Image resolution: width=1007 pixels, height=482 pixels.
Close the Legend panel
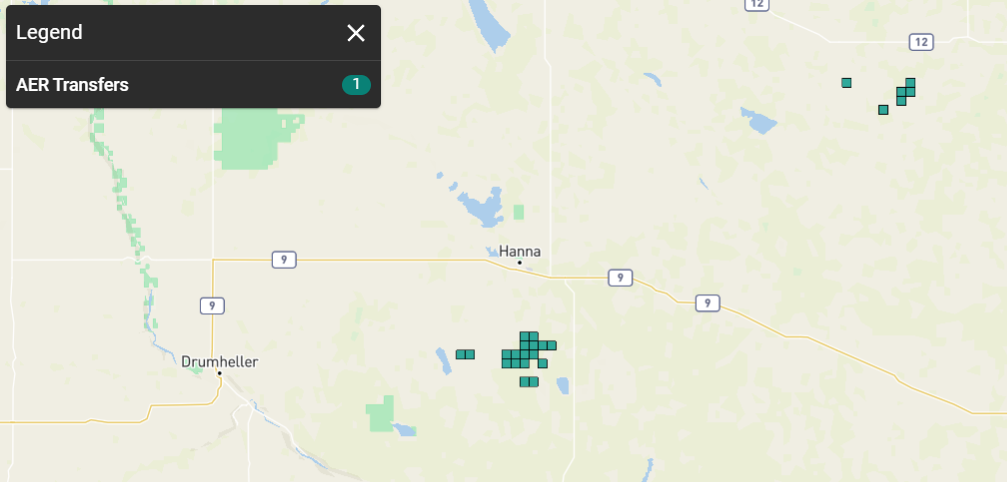(356, 33)
